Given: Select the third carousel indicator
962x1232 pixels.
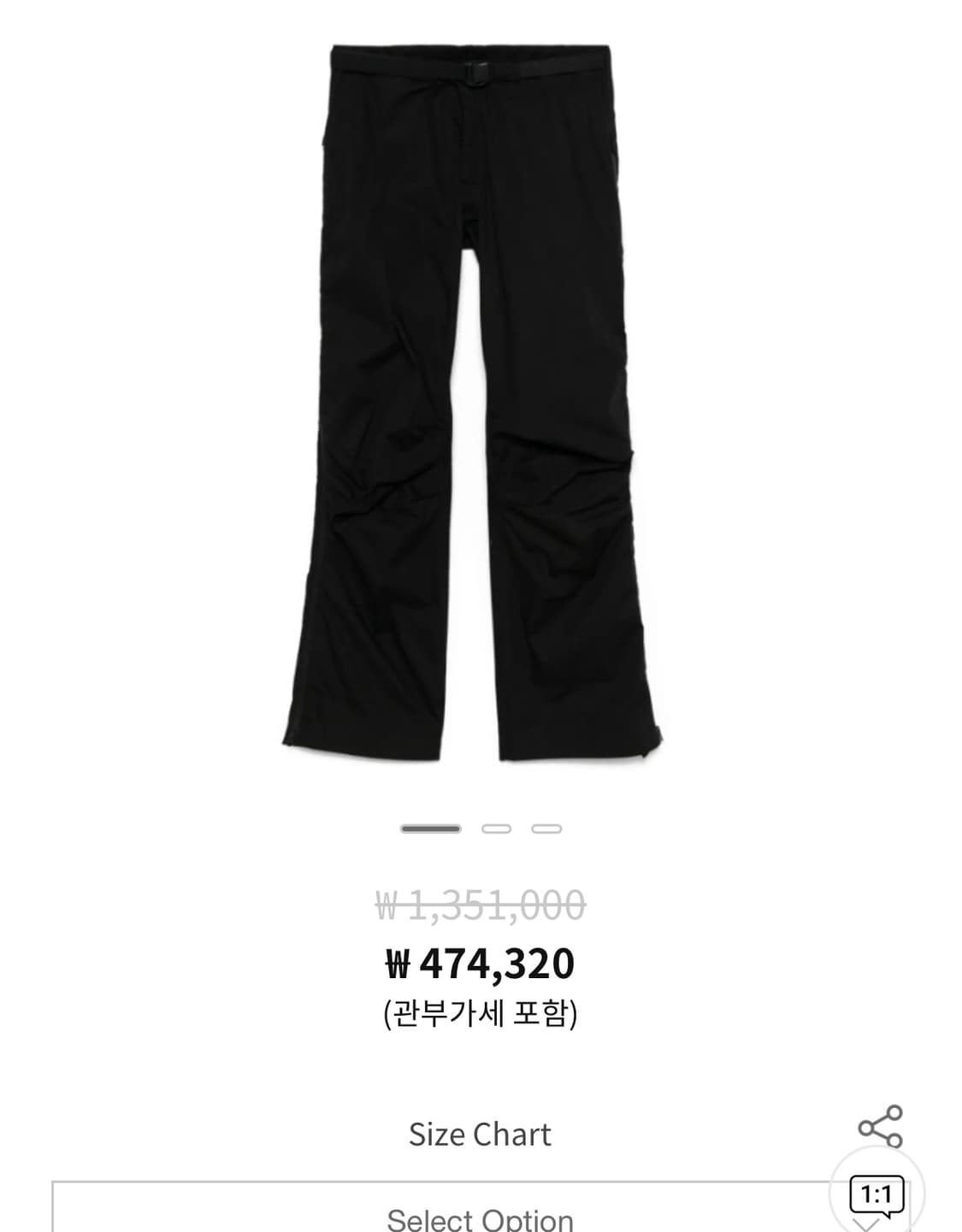Looking at the screenshot, I should (545, 828).
